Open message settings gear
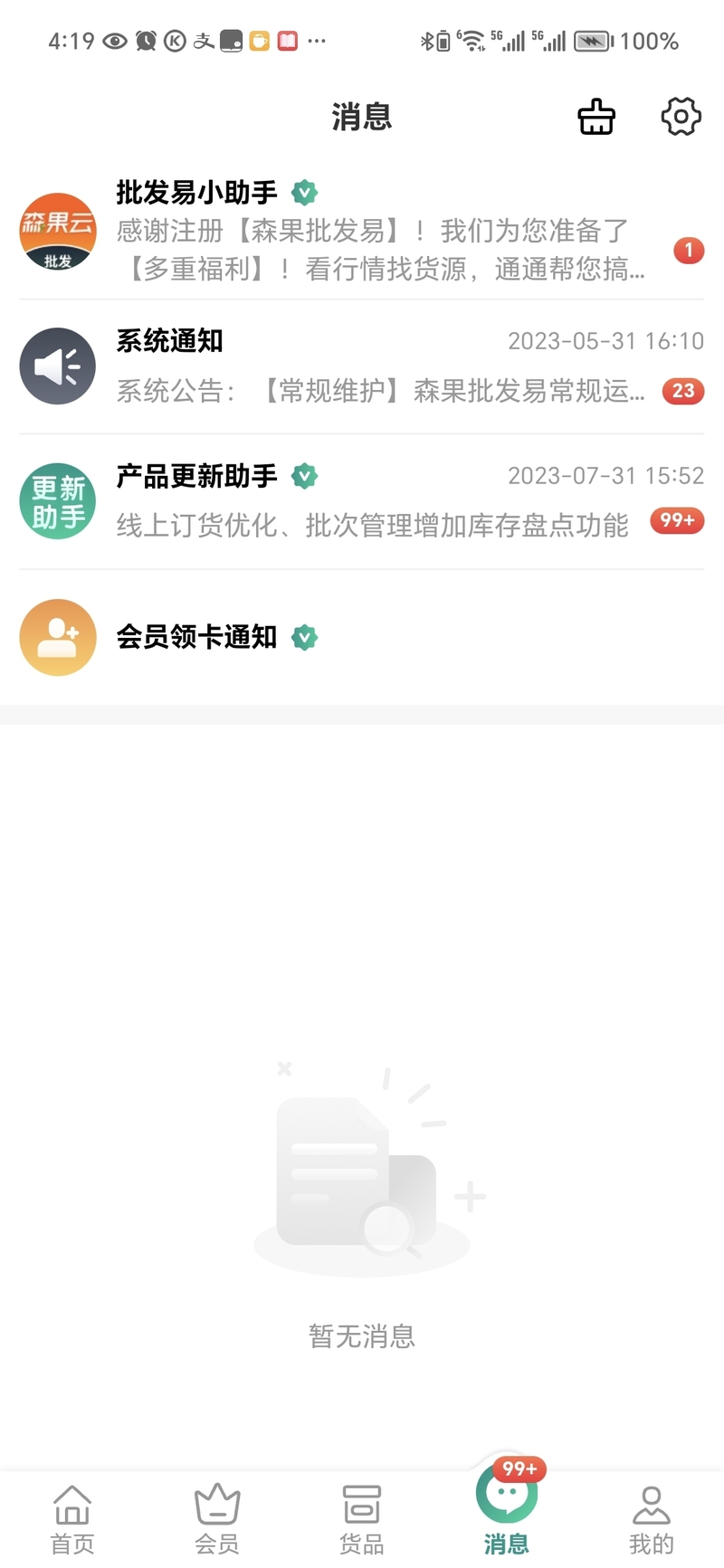Viewport: 724px width, 1568px height. click(681, 117)
